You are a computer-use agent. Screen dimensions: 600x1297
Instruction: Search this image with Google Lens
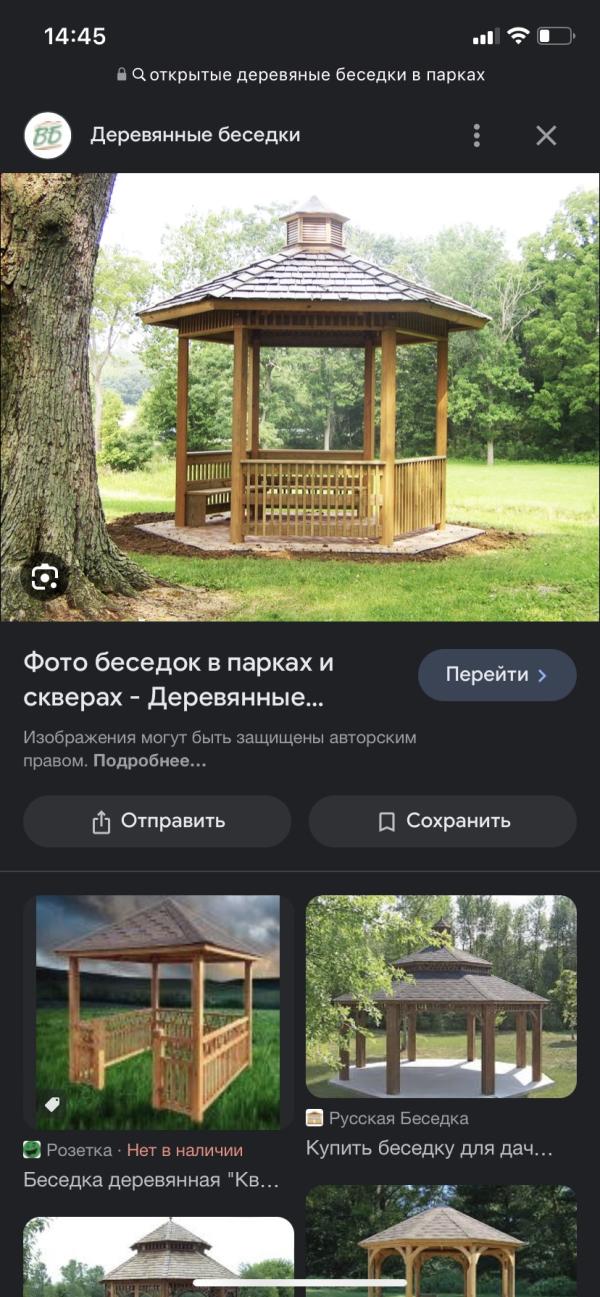[45, 577]
